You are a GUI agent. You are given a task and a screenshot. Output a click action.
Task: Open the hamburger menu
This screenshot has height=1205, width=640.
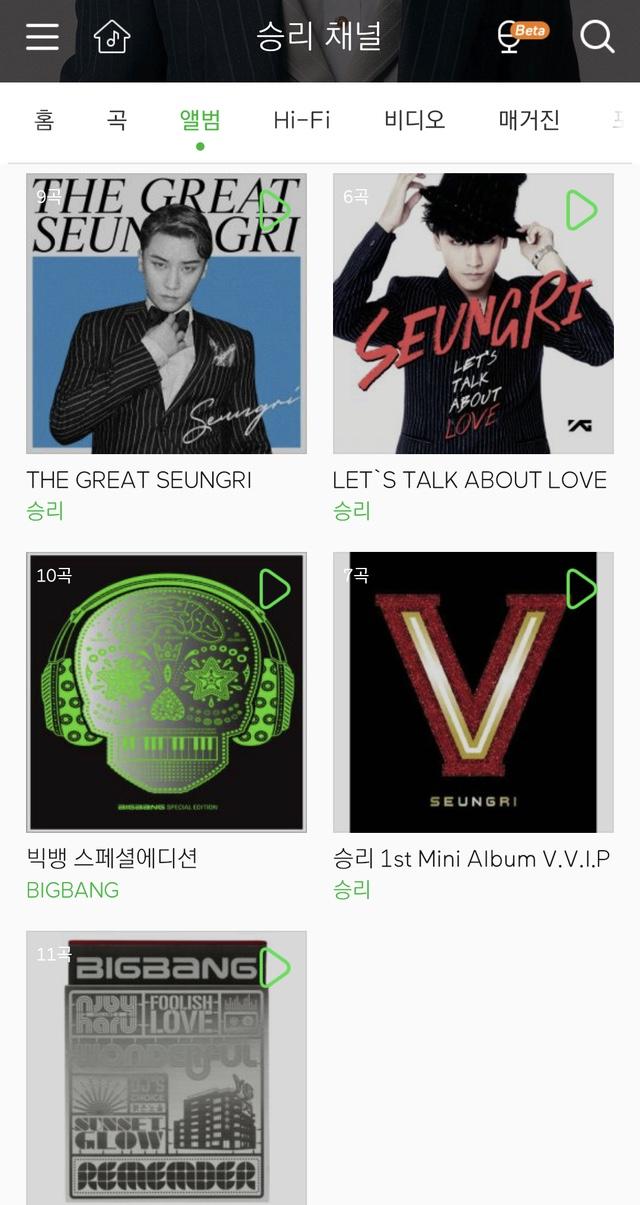(42, 37)
